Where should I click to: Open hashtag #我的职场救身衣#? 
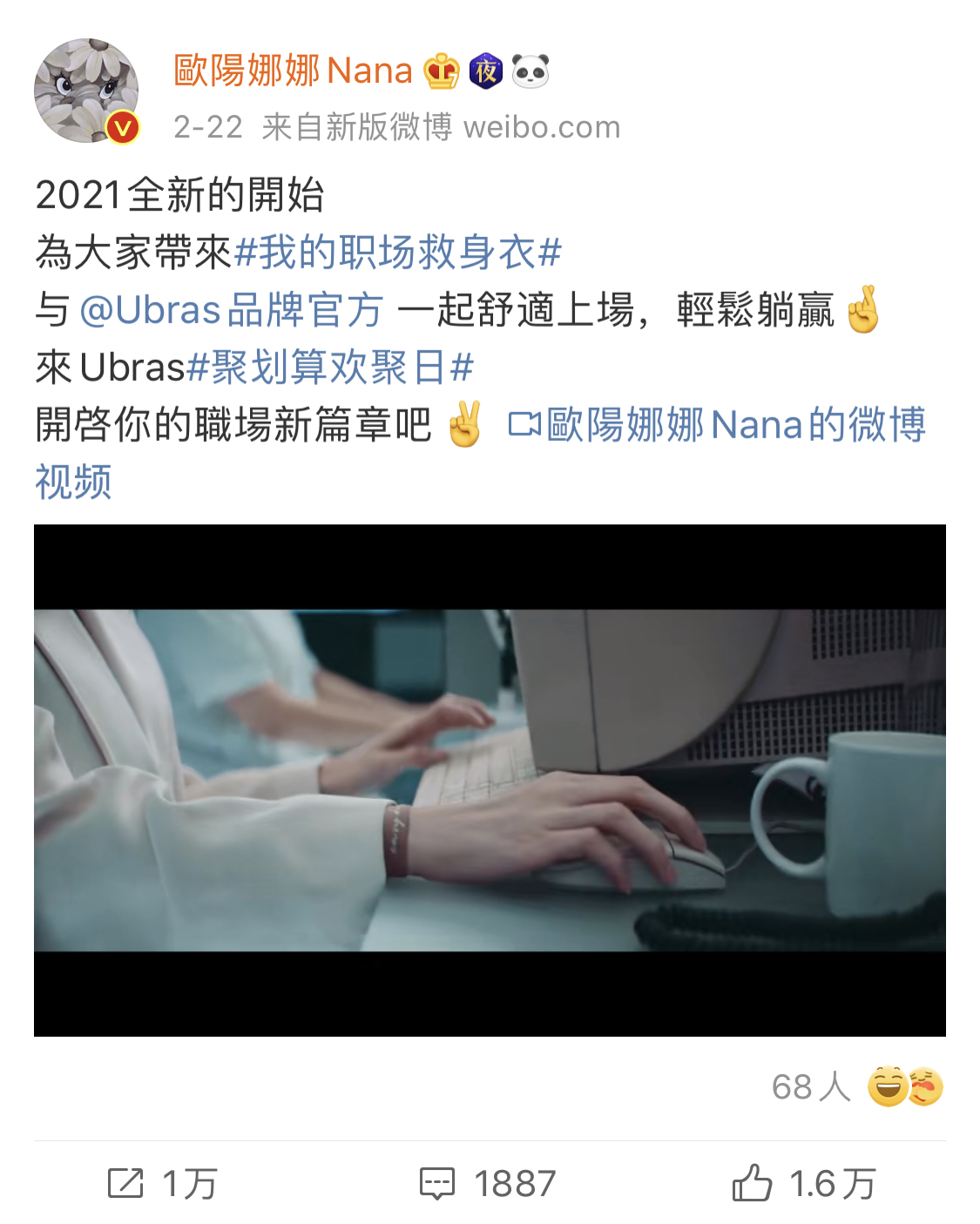[397, 253]
